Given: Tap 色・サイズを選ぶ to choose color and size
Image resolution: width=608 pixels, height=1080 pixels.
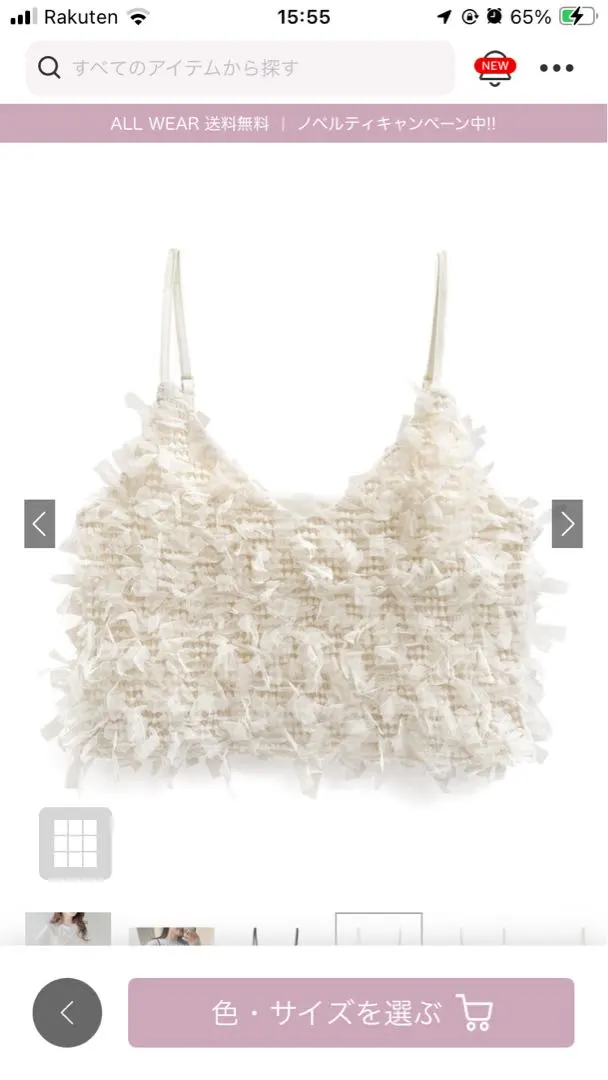Looking at the screenshot, I should click(351, 1013).
